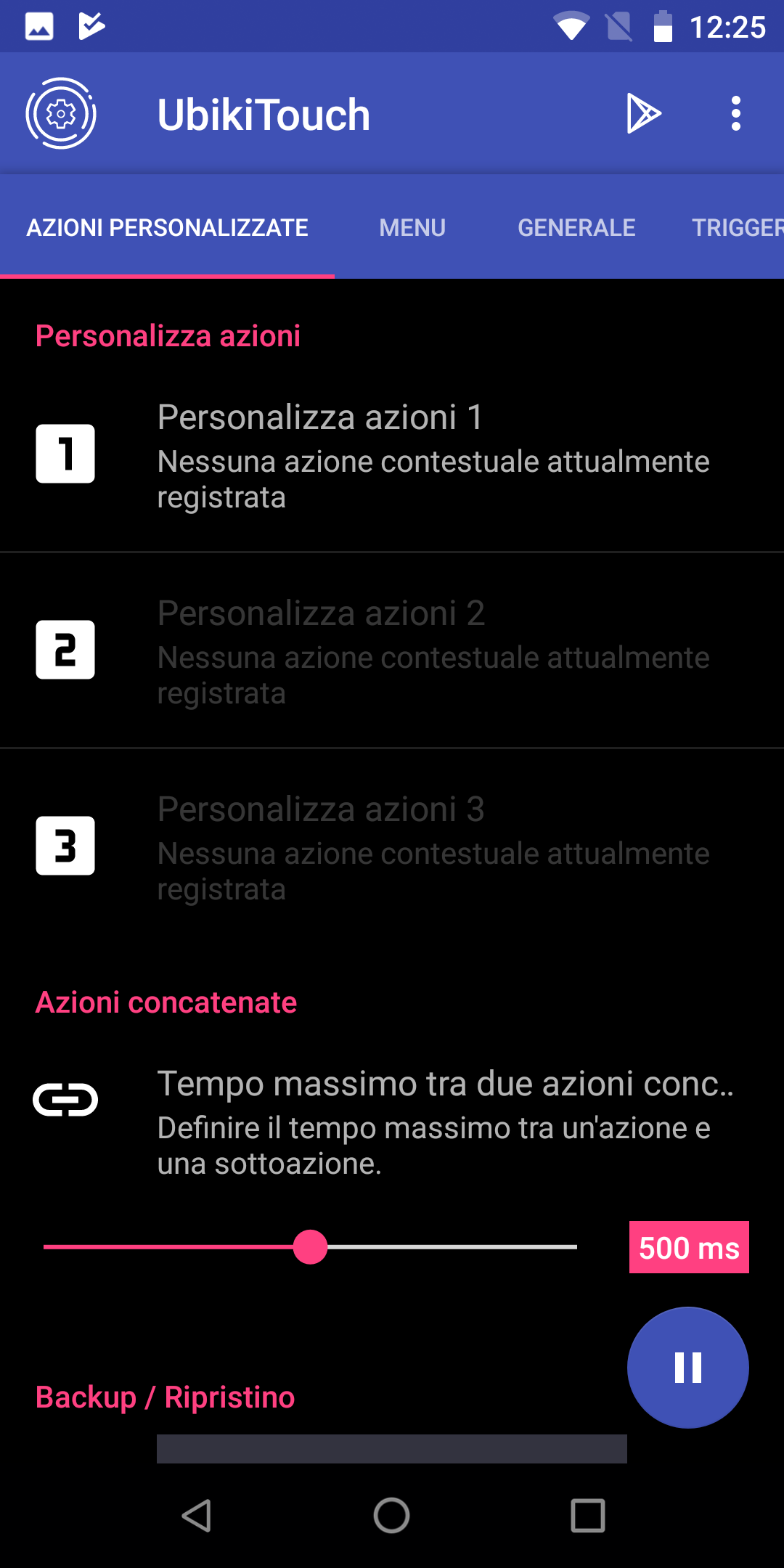
Task: Open Personalizza azioni 1
Action: pyautogui.click(x=392, y=454)
